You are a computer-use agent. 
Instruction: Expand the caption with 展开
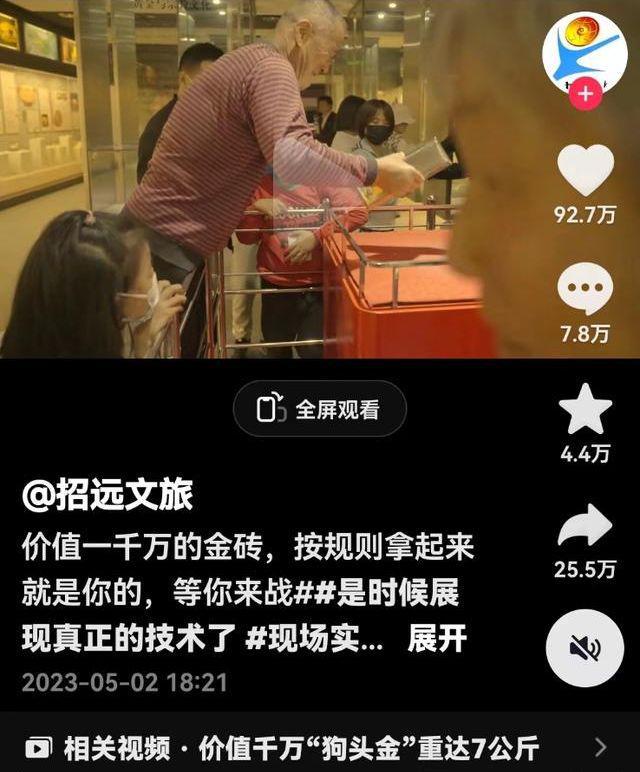438,639
